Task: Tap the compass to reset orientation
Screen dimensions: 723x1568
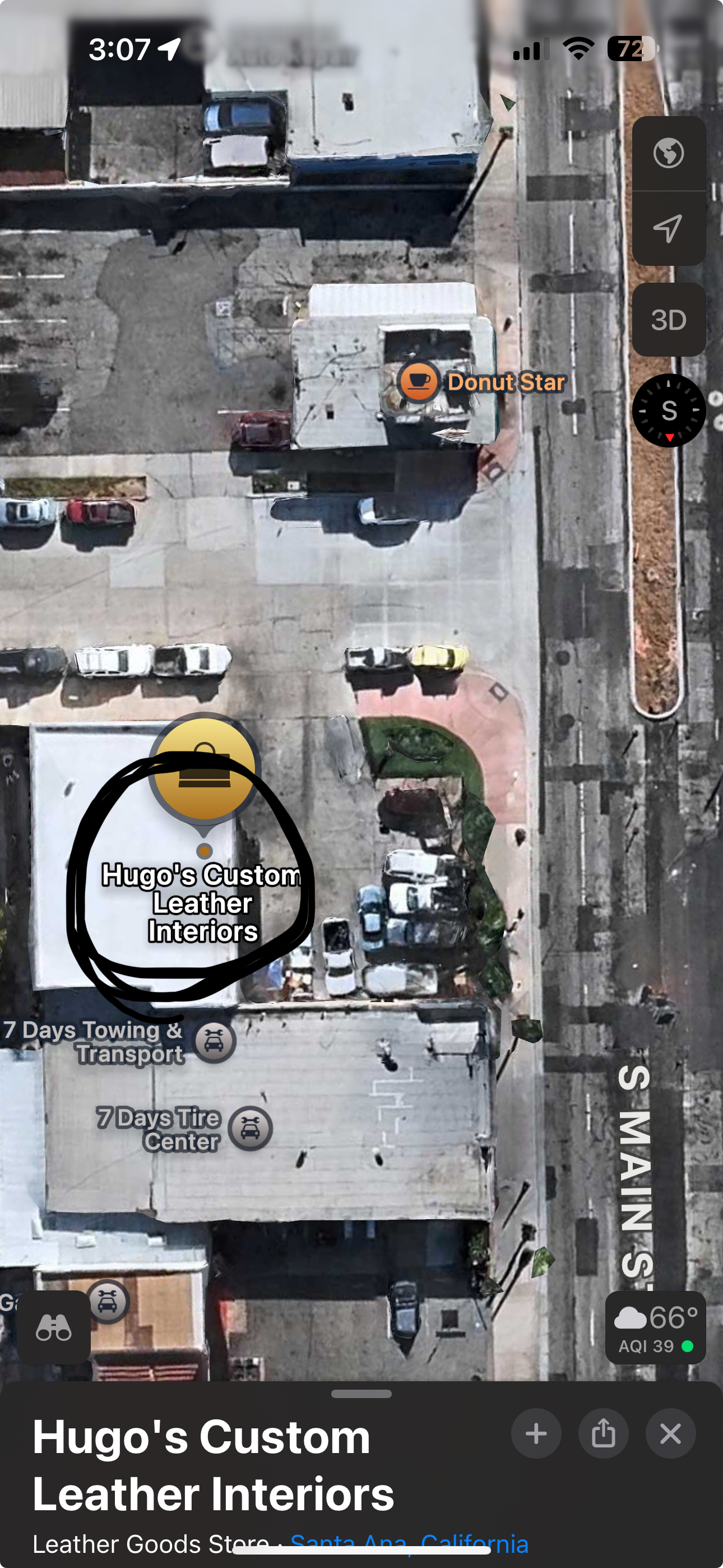Action: pos(669,411)
